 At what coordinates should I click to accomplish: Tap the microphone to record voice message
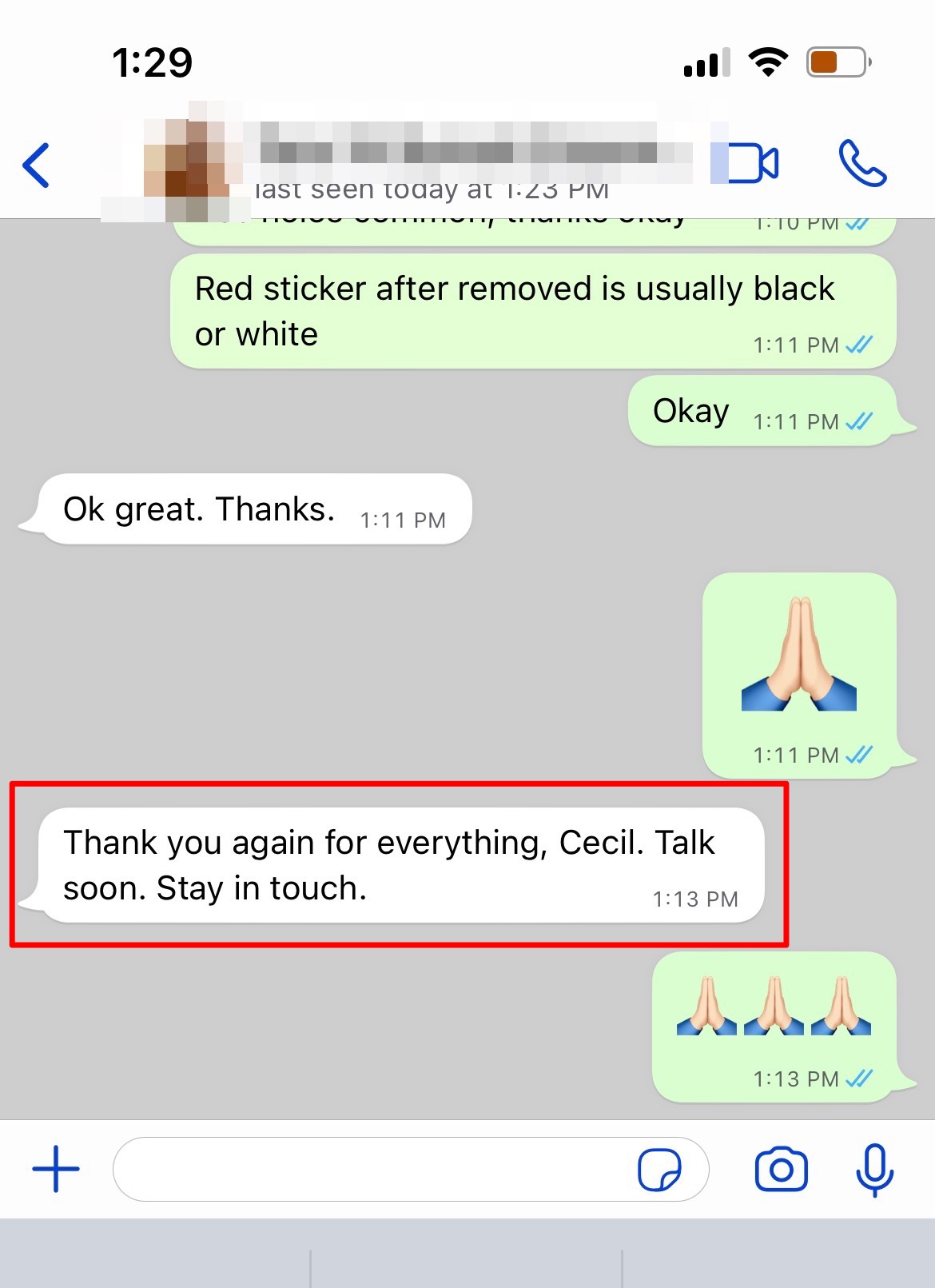point(875,1169)
